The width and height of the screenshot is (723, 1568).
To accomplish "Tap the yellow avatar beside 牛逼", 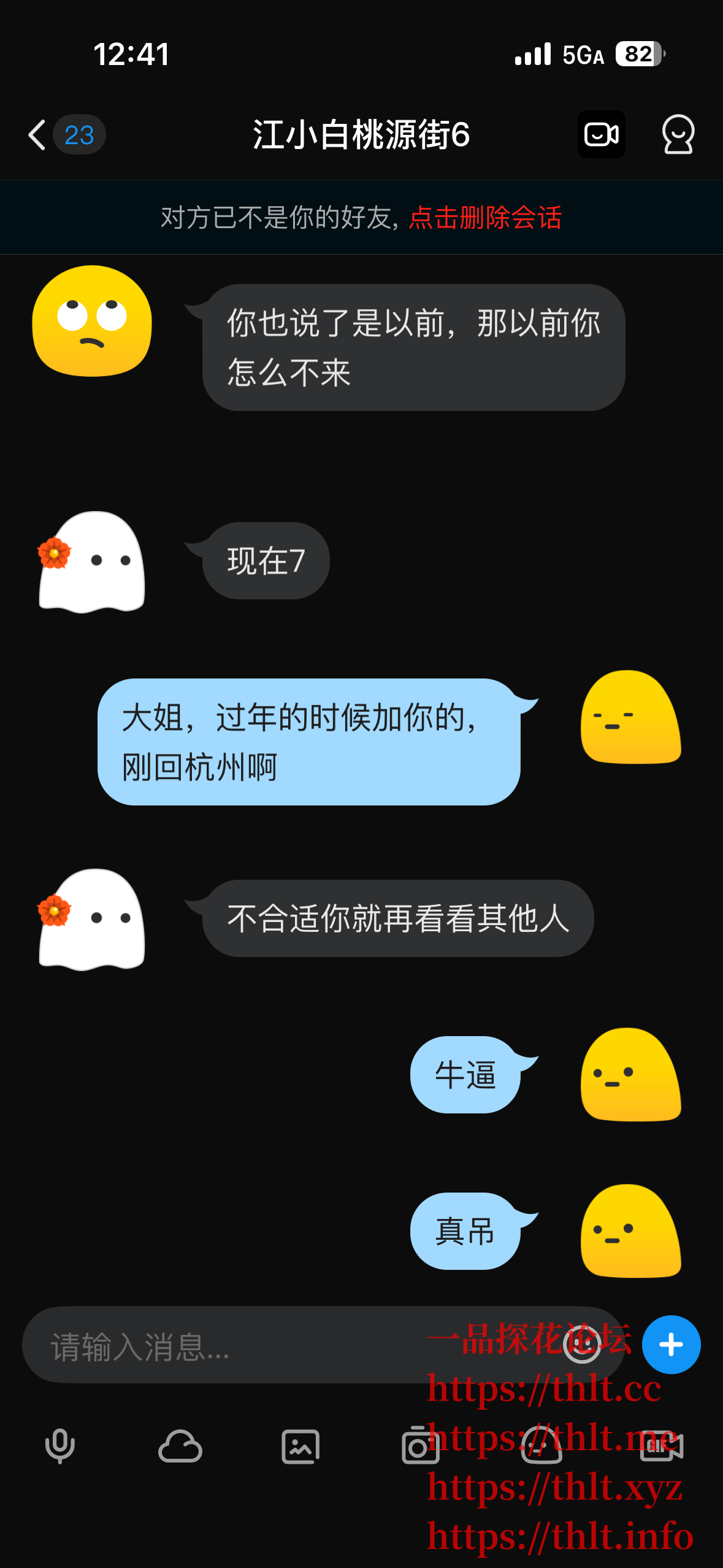I will [x=630, y=1075].
